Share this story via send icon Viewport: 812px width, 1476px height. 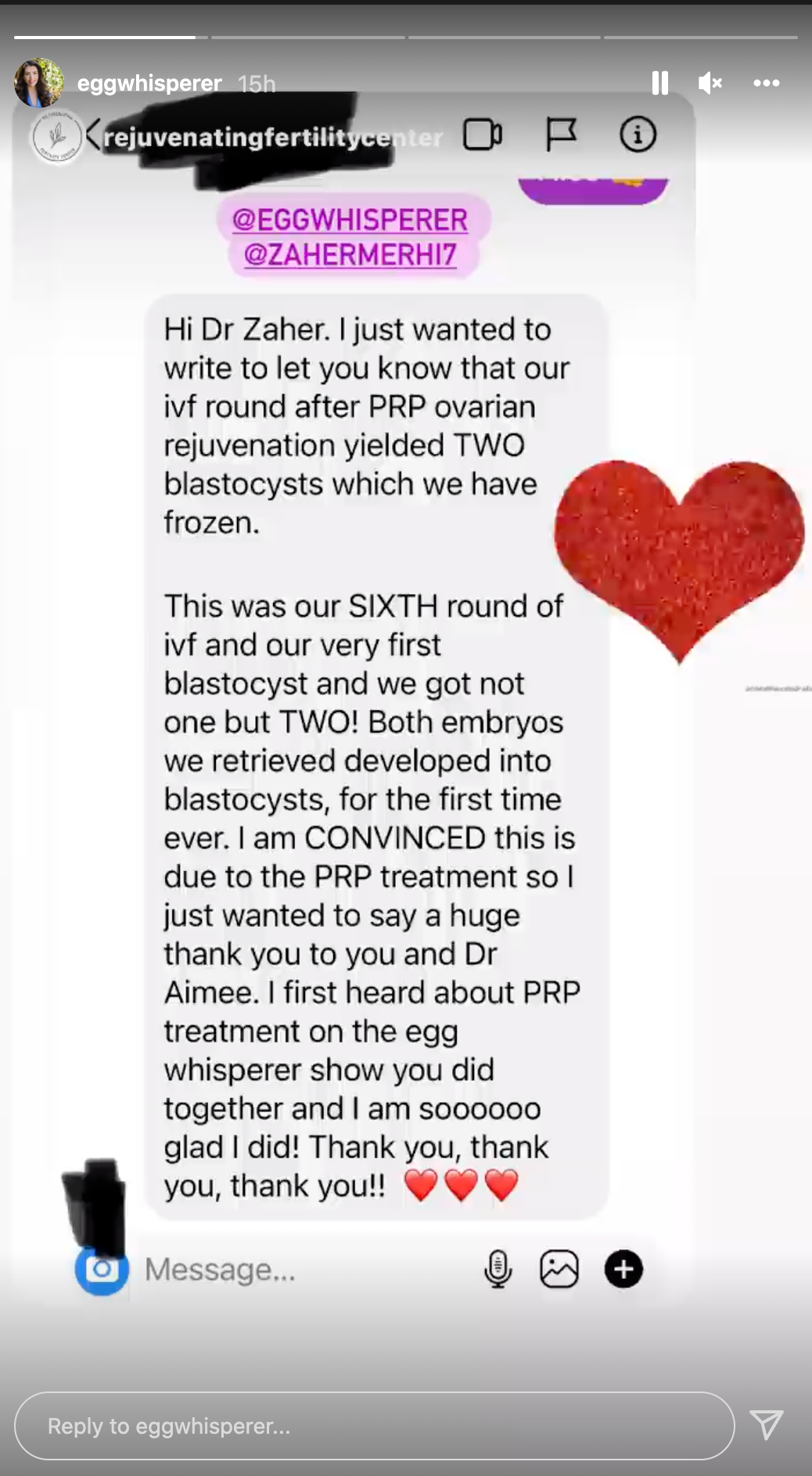(x=767, y=1425)
